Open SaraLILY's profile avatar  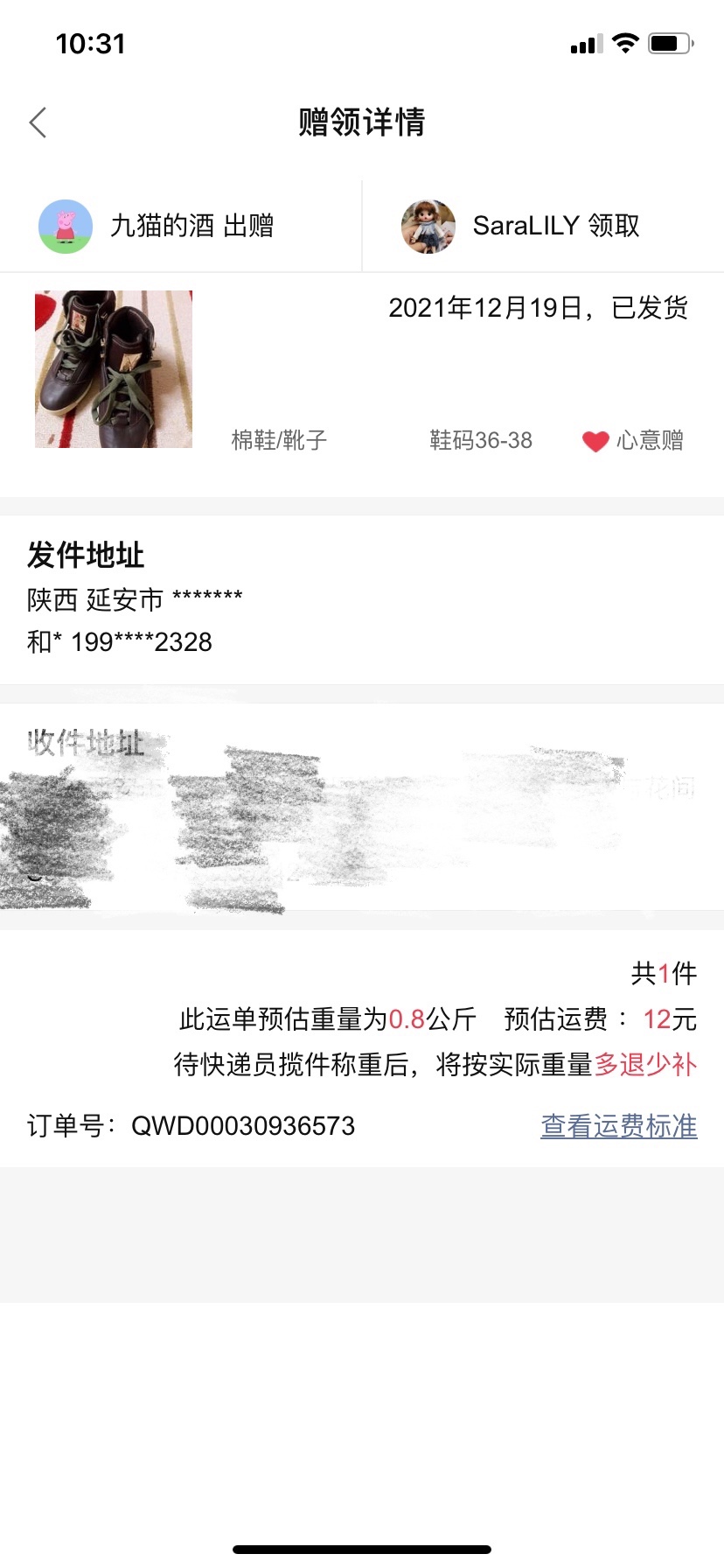pos(428,227)
